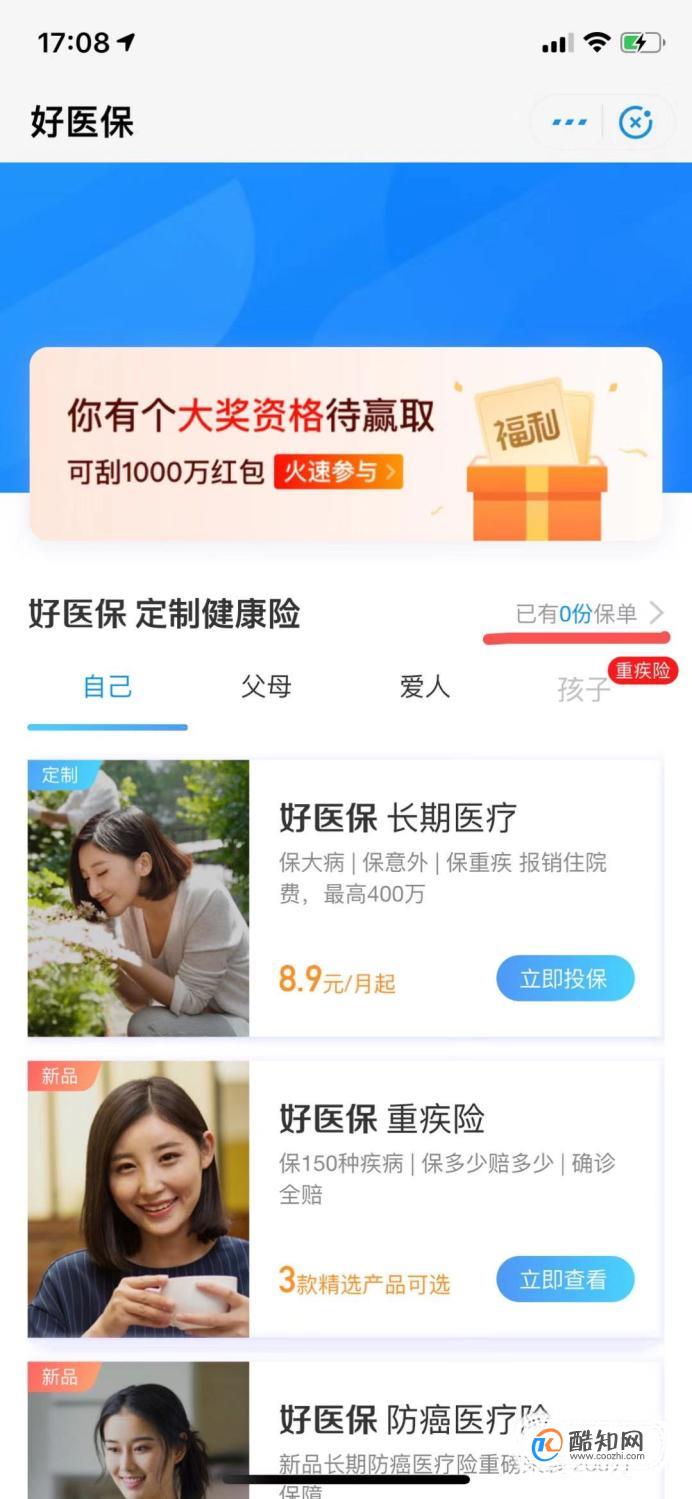Switch to the 孩子 tab
The image size is (692, 1499).
(584, 689)
